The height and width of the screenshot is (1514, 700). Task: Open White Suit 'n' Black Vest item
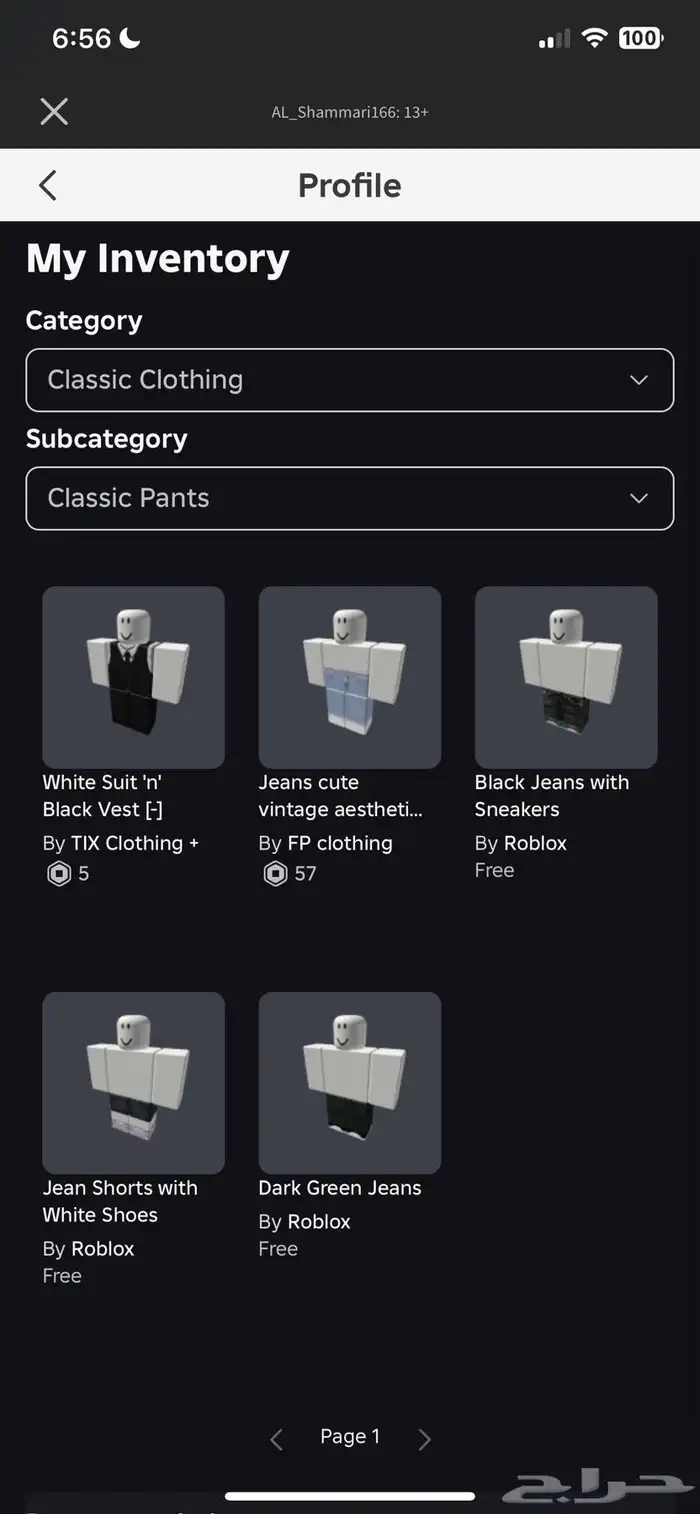pos(133,677)
